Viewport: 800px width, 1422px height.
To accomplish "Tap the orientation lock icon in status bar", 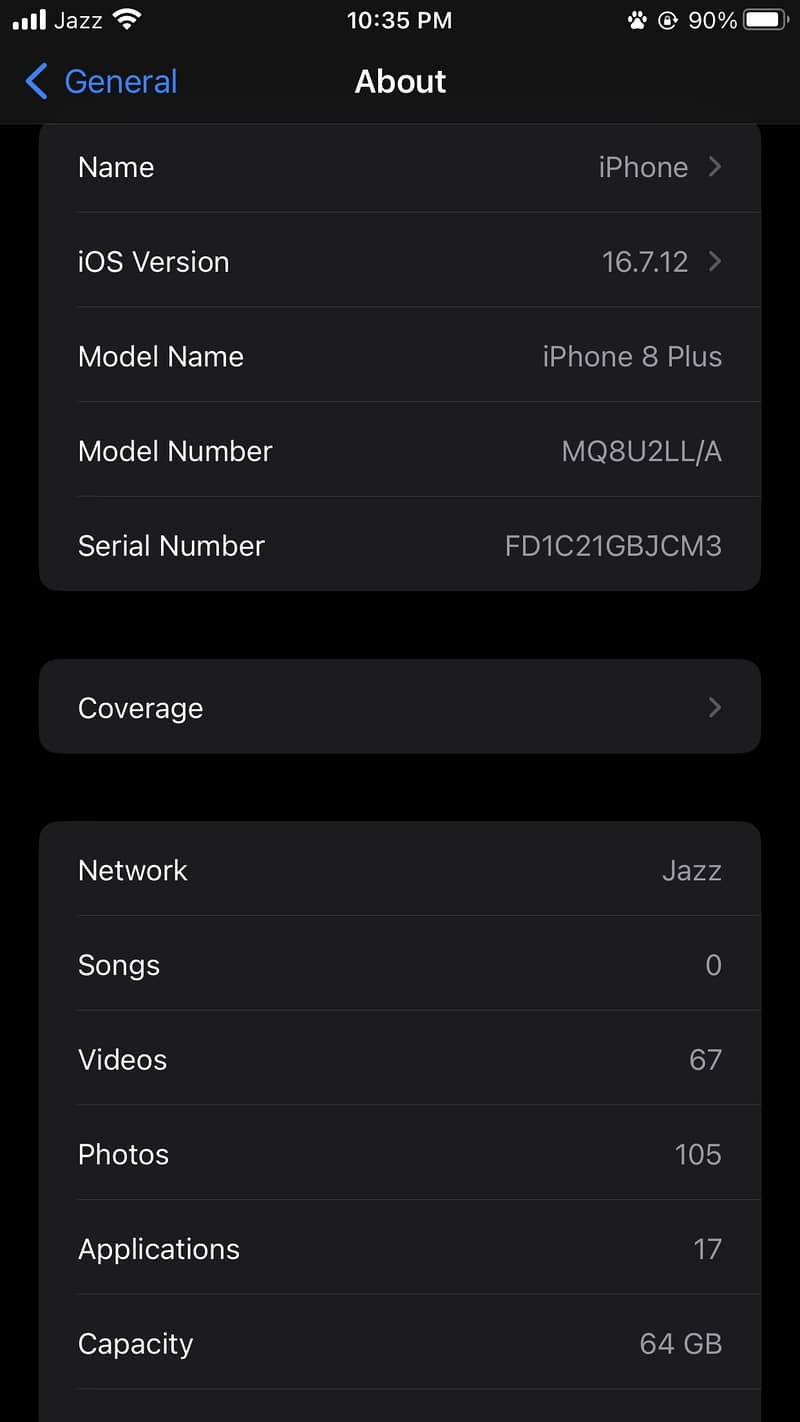I will (668, 19).
